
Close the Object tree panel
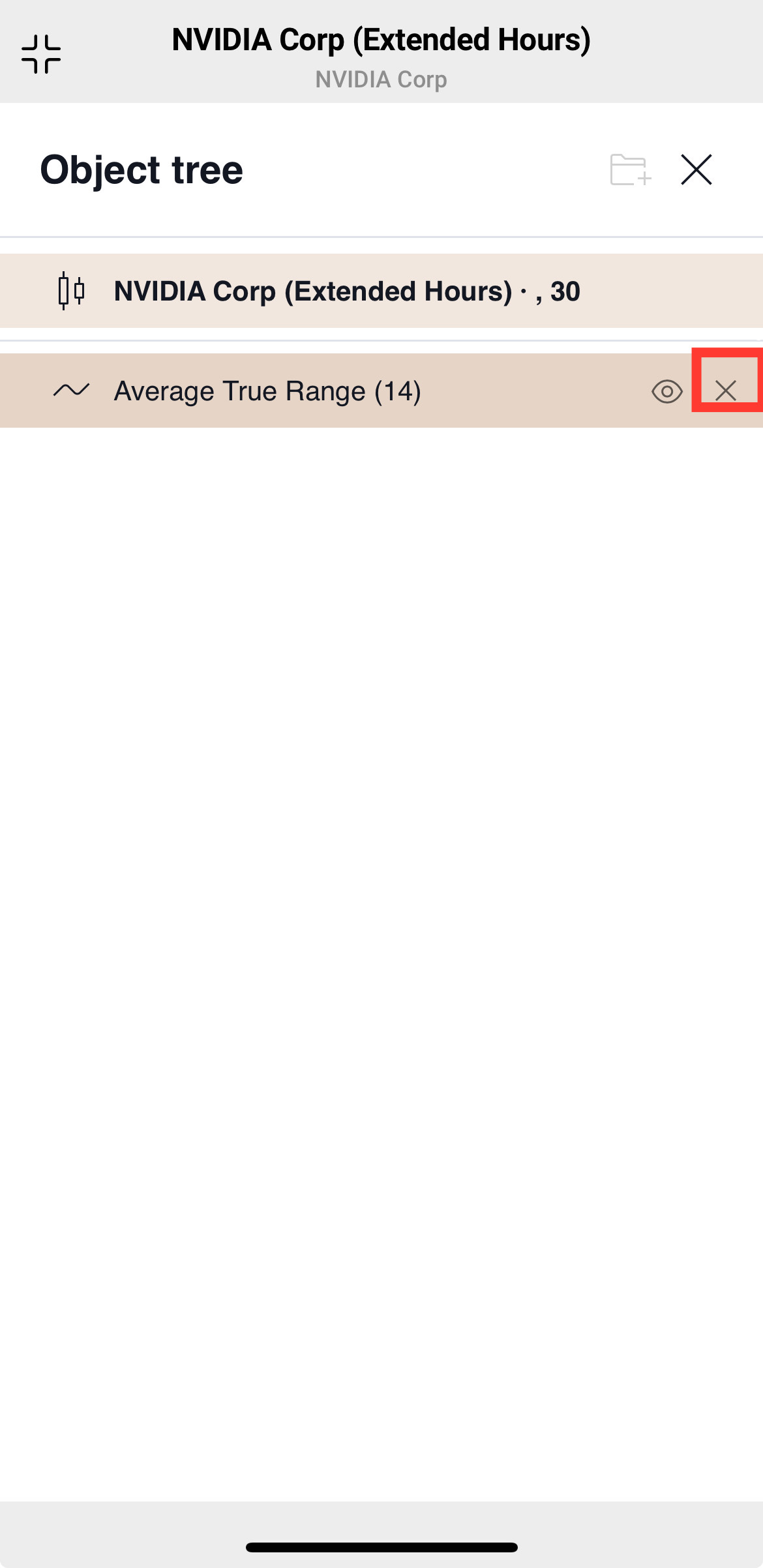(696, 171)
